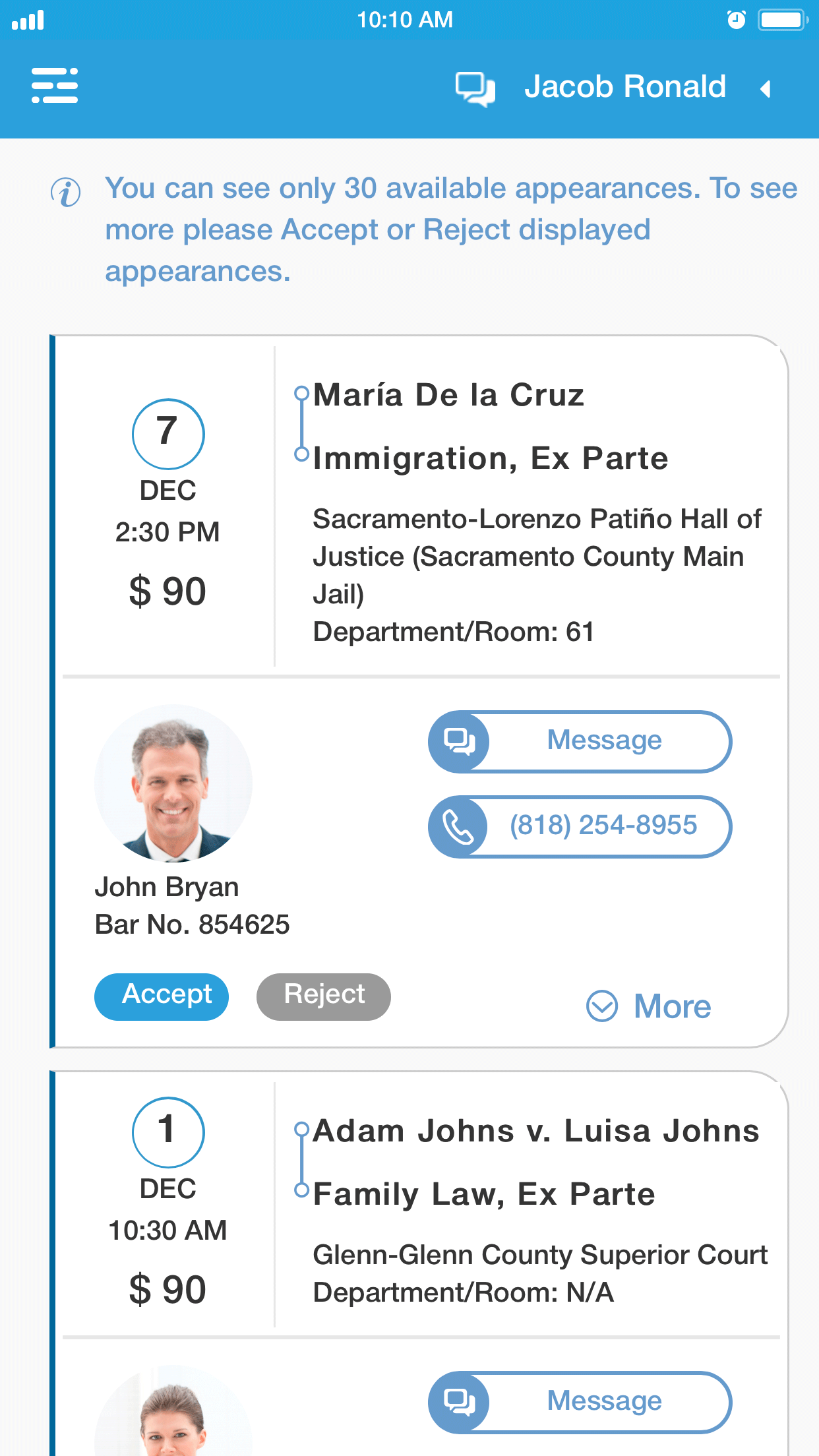The image size is (819, 1456).
Task: Send Message for Adam Johns v. Luisa Johns
Action: [x=580, y=1402]
